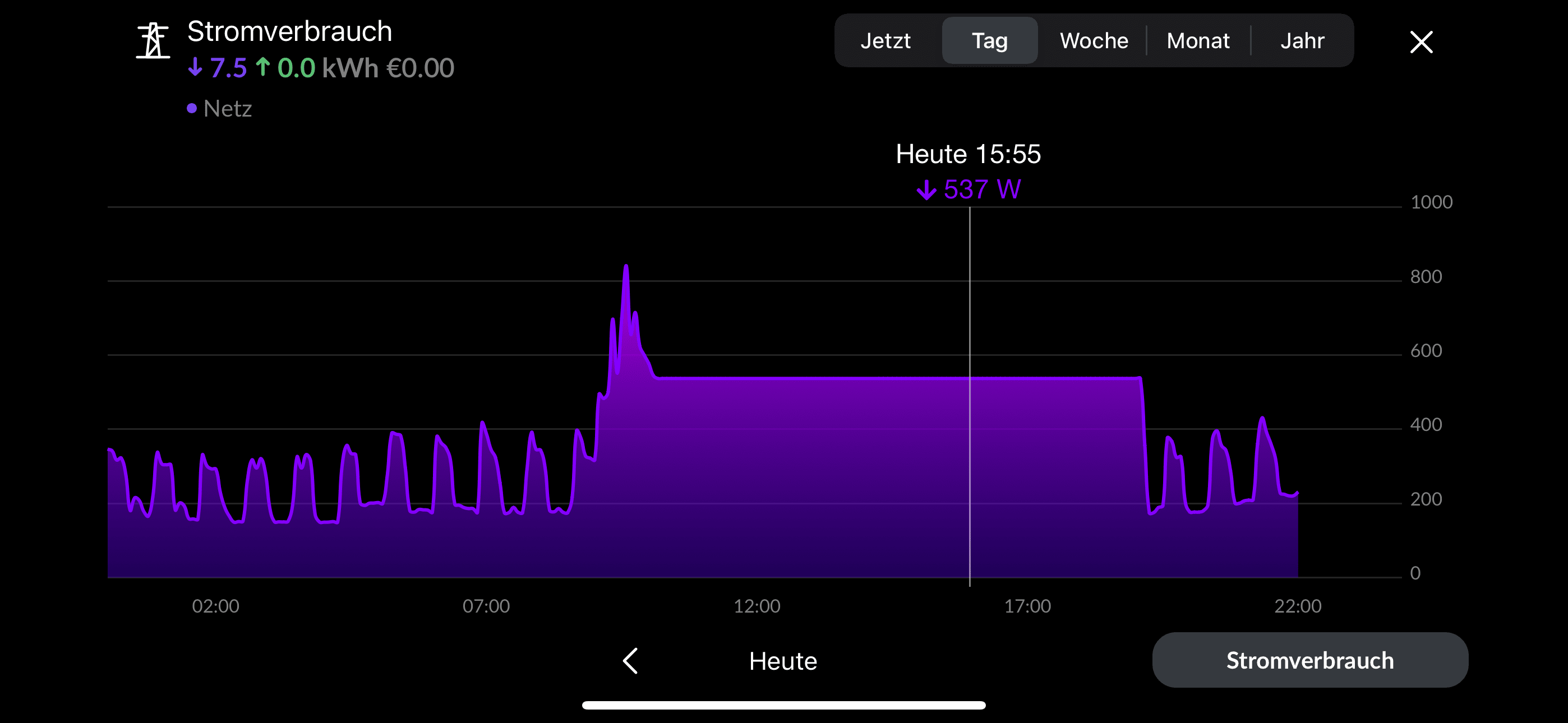The image size is (1568, 723).
Task: Tap the Stromverbrauch selector button
Action: coord(1309,660)
